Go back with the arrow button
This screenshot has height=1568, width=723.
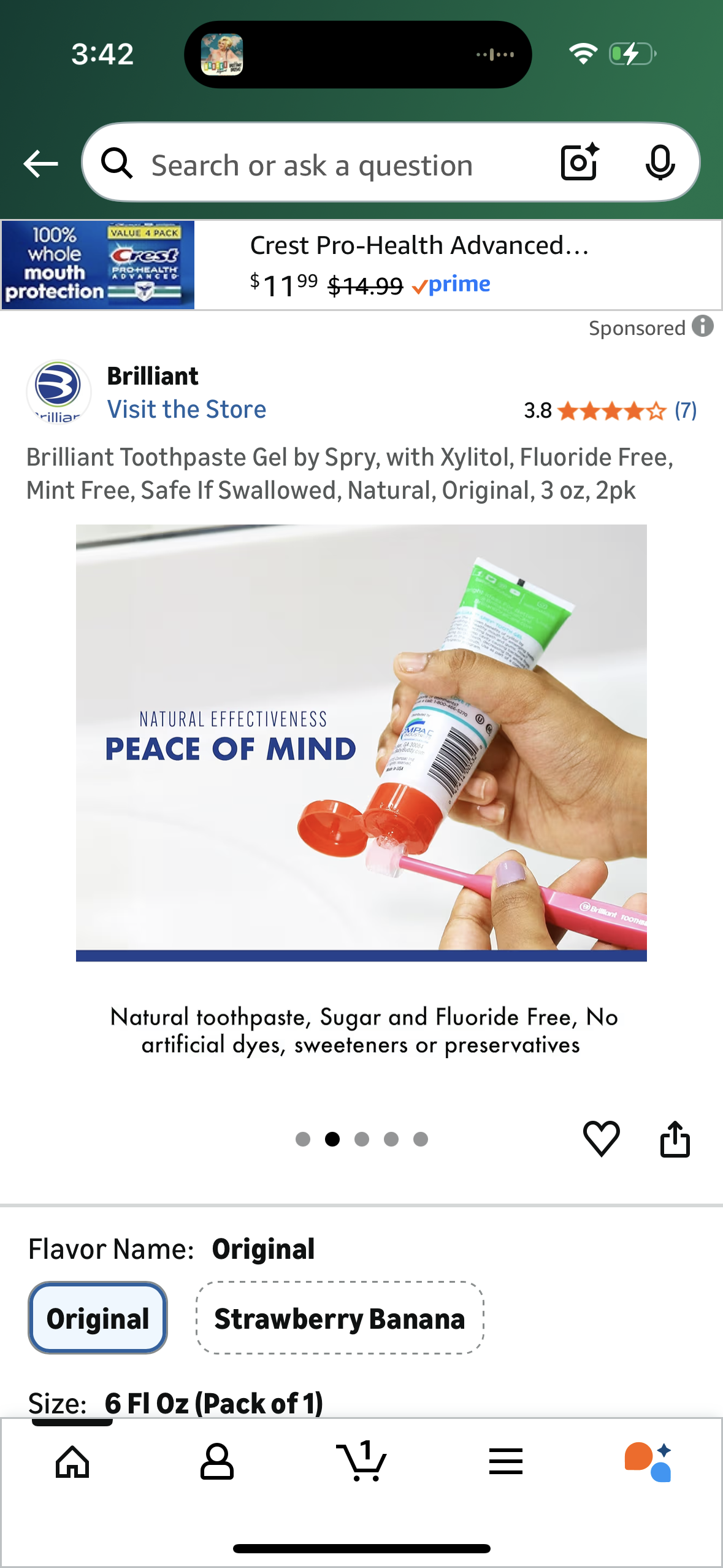point(40,163)
